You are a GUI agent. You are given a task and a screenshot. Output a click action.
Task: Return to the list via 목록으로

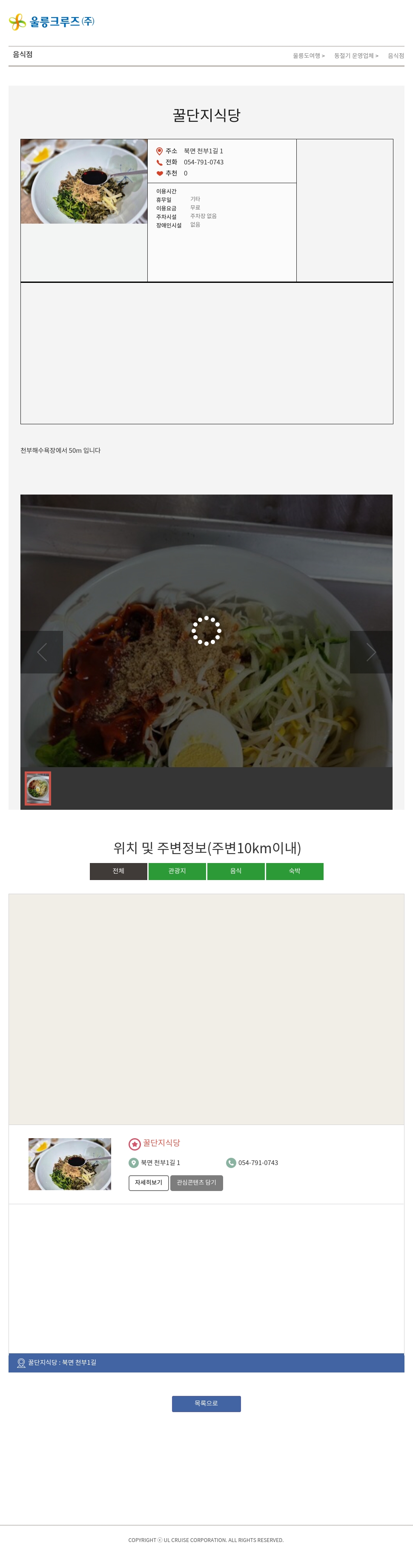pos(206,1404)
